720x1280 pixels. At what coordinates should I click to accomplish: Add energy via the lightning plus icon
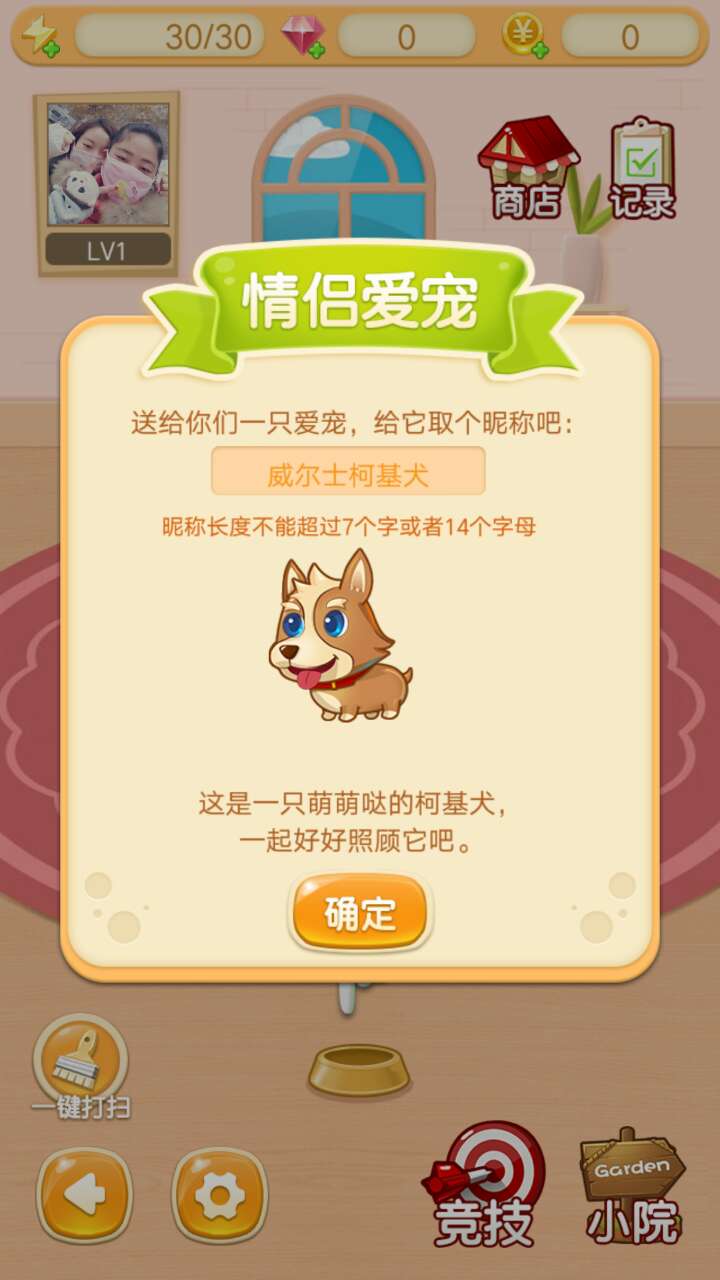coord(40,35)
